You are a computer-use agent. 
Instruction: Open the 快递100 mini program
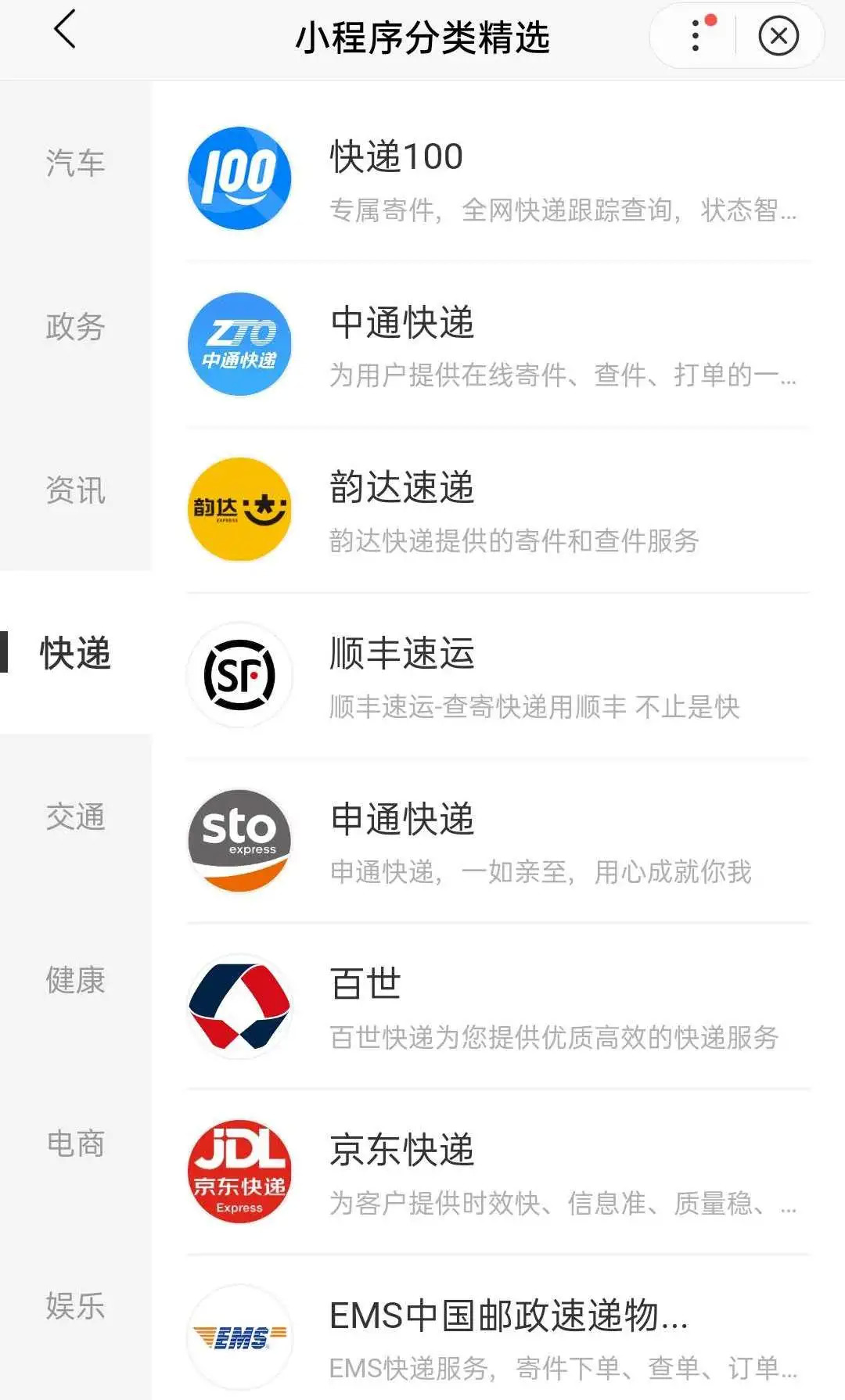coord(498,178)
